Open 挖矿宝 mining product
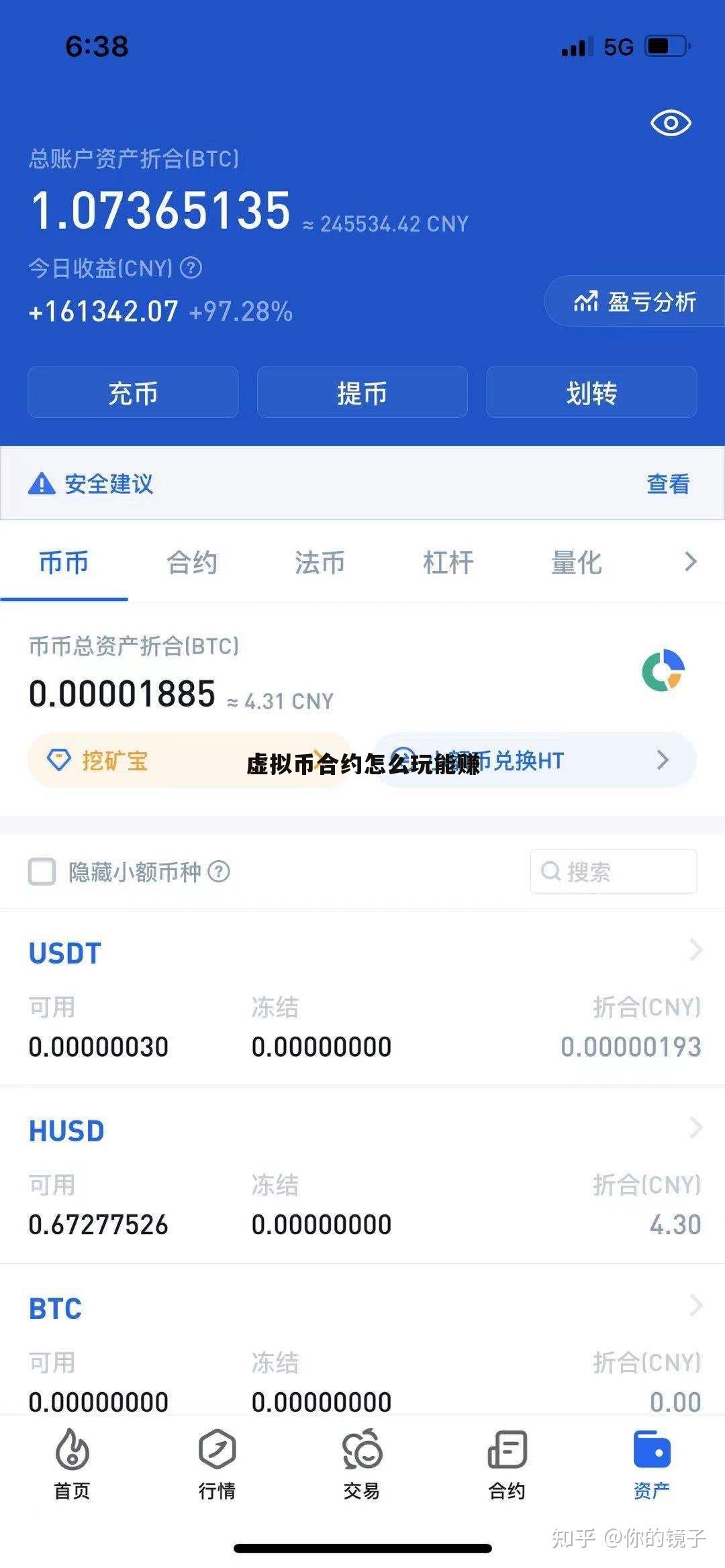This screenshot has height=1568, width=725. (x=114, y=761)
